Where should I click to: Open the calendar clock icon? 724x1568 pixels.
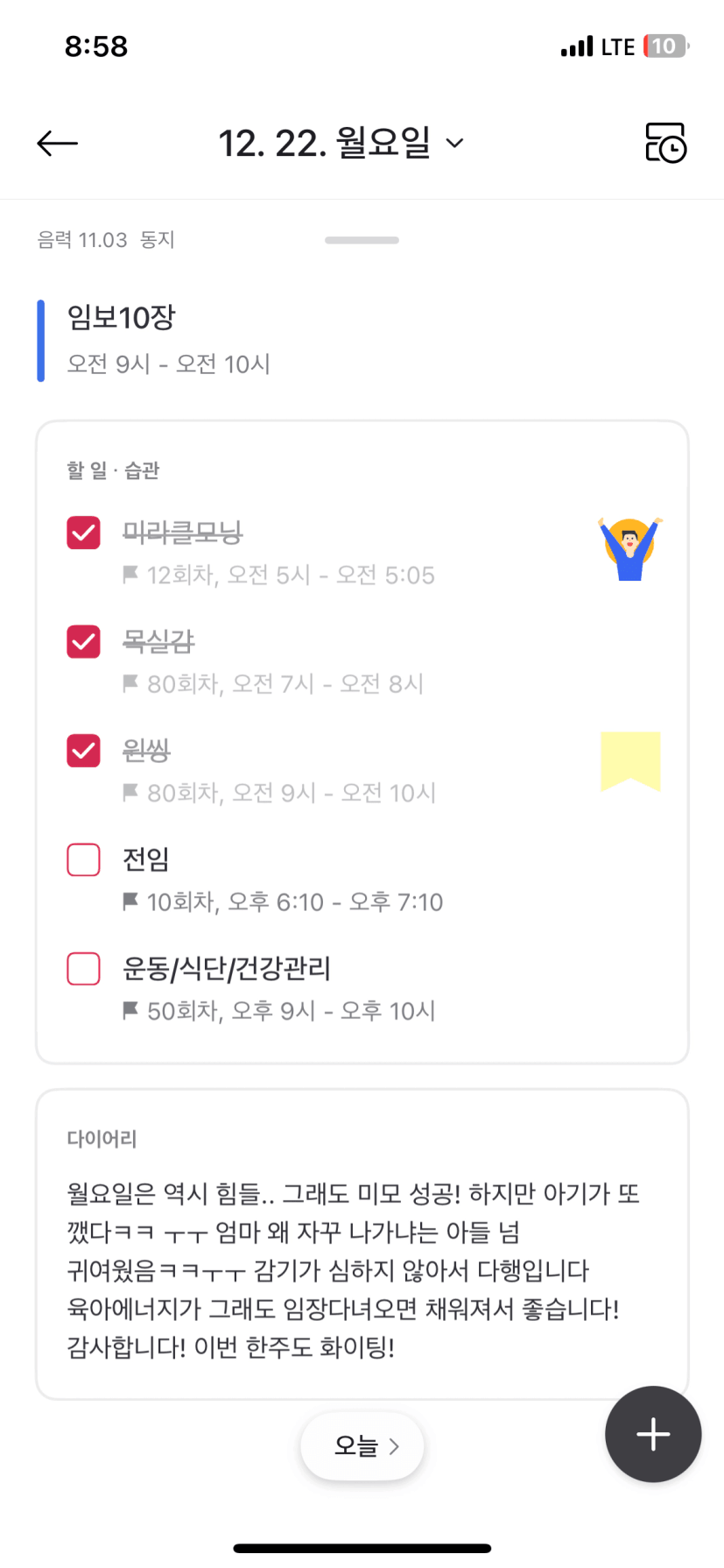665,144
